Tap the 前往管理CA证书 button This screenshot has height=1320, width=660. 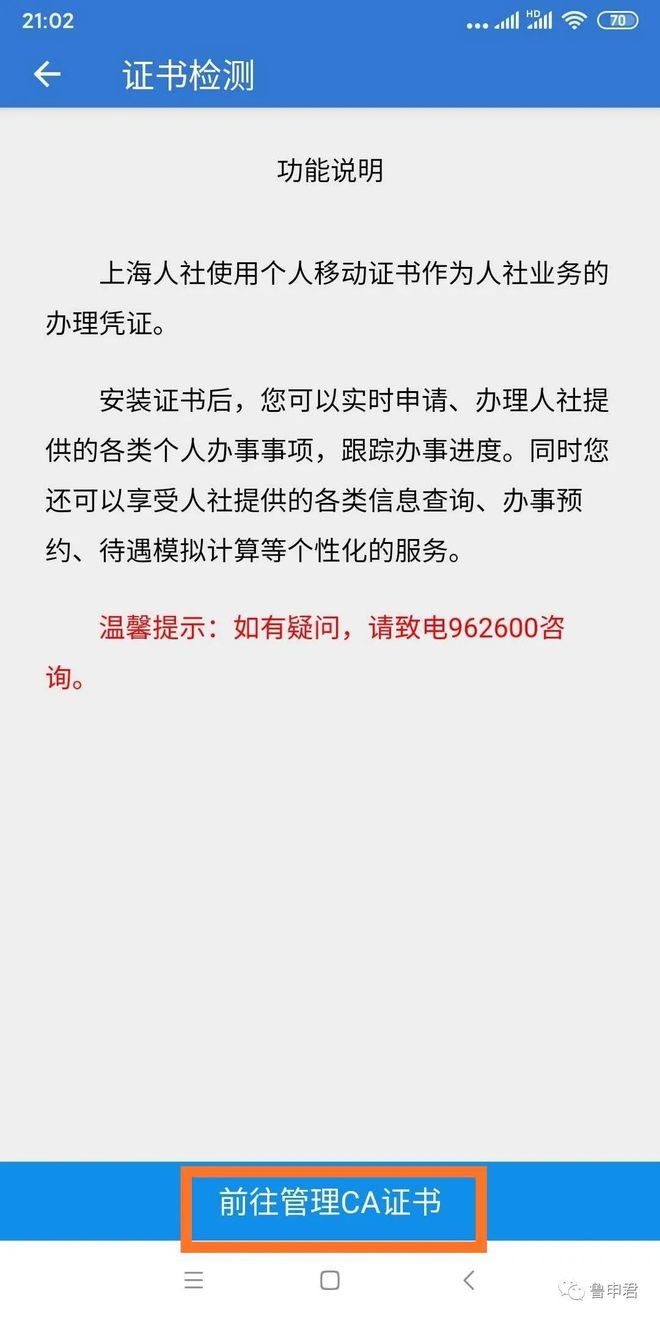pyautogui.click(x=330, y=1202)
